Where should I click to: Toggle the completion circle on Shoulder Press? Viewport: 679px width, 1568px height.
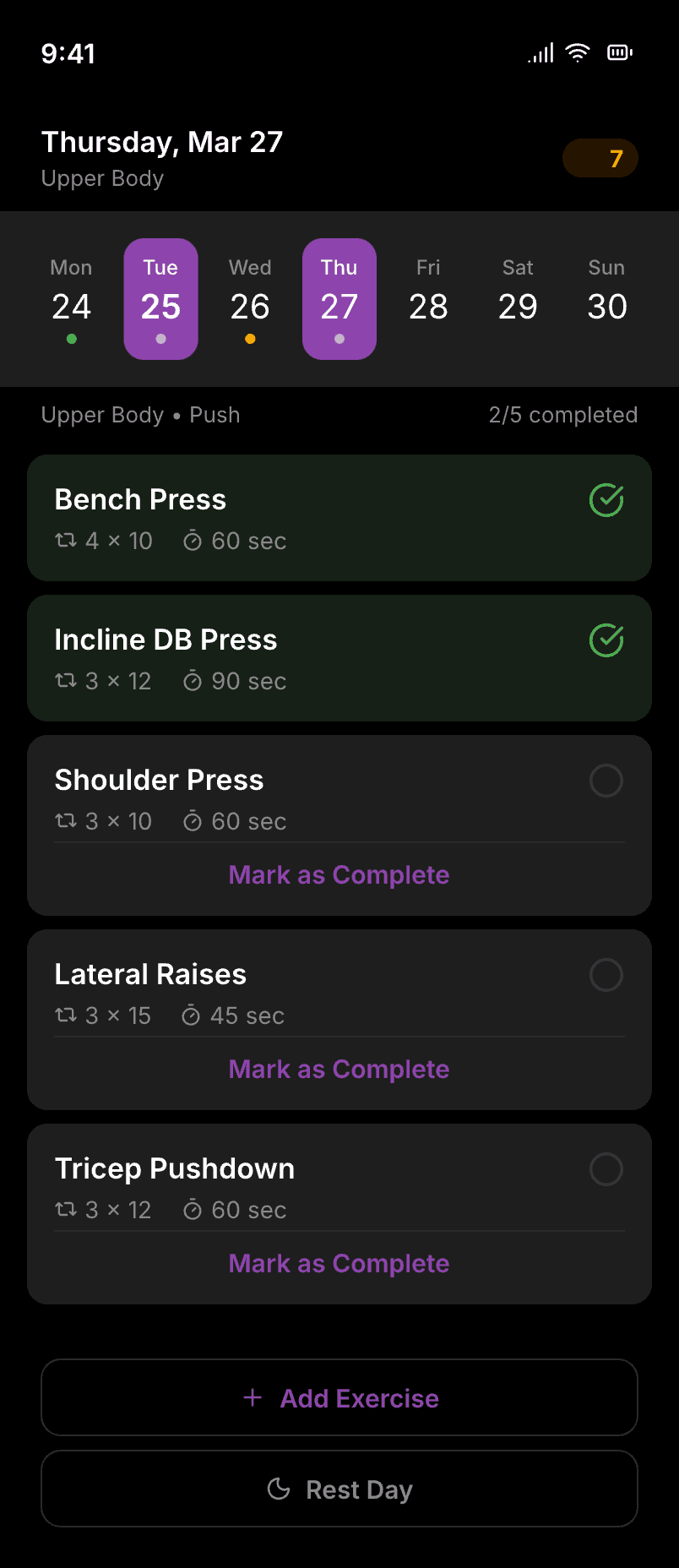[x=606, y=781]
